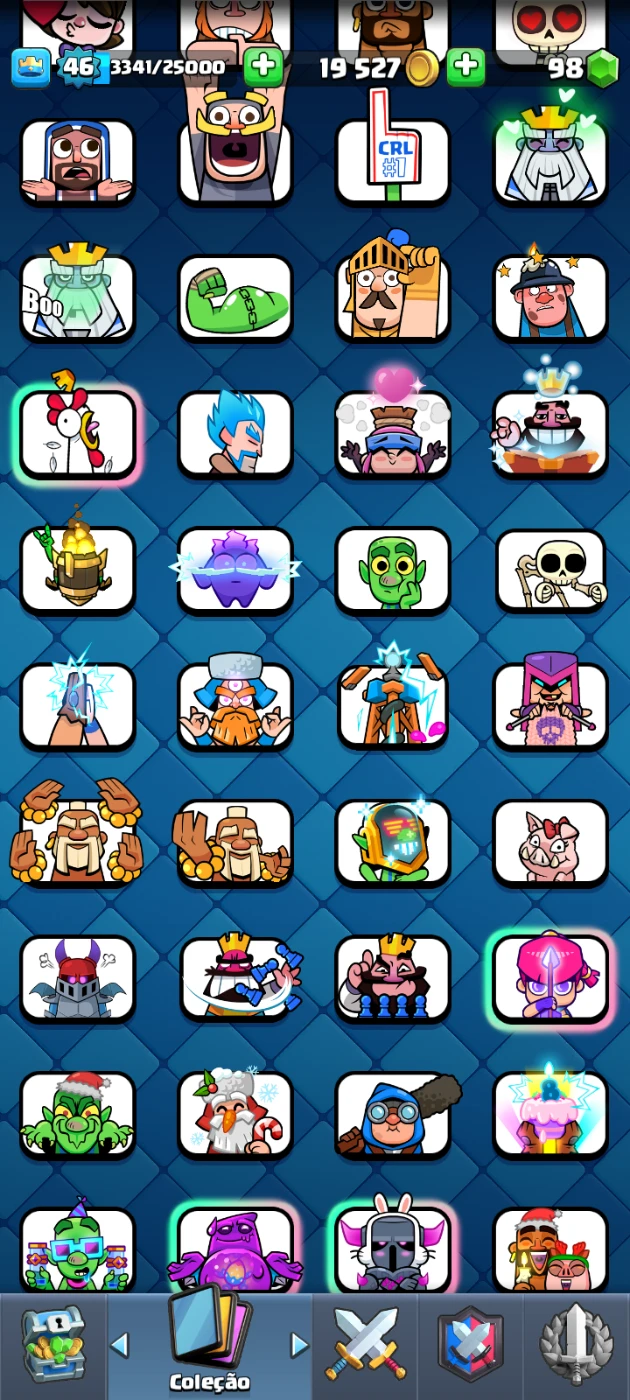The height and width of the screenshot is (1400, 630).
Task: Select the Boo ghost king emote
Action: tap(77, 297)
